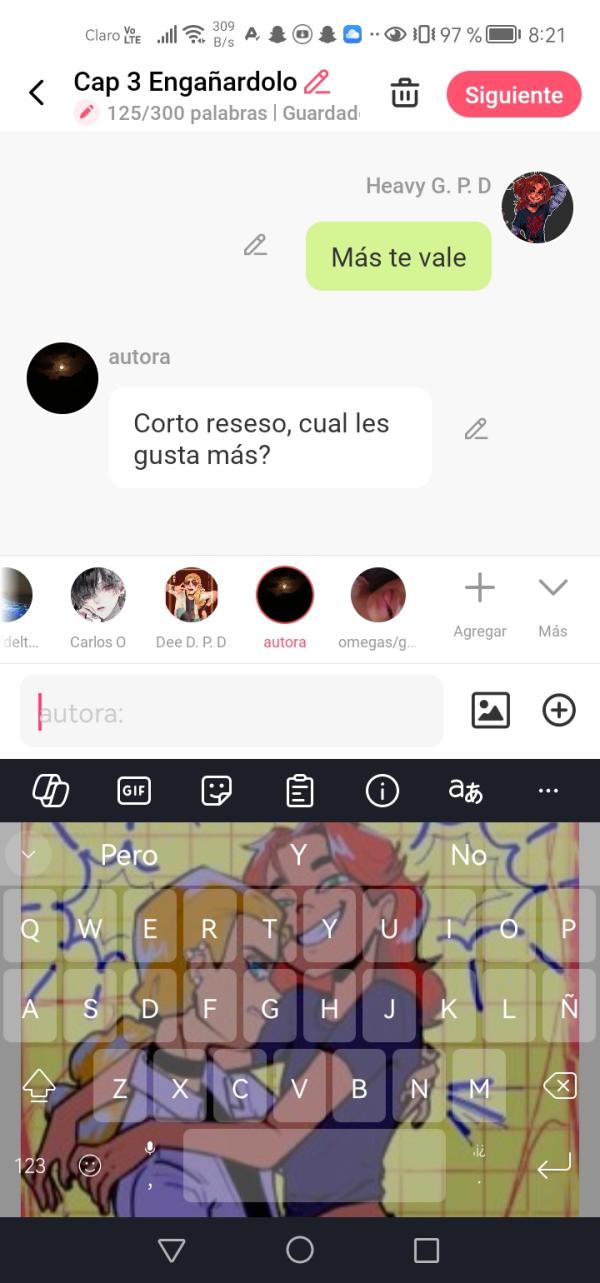Open Heavy G. P. D's avatar

point(536,208)
